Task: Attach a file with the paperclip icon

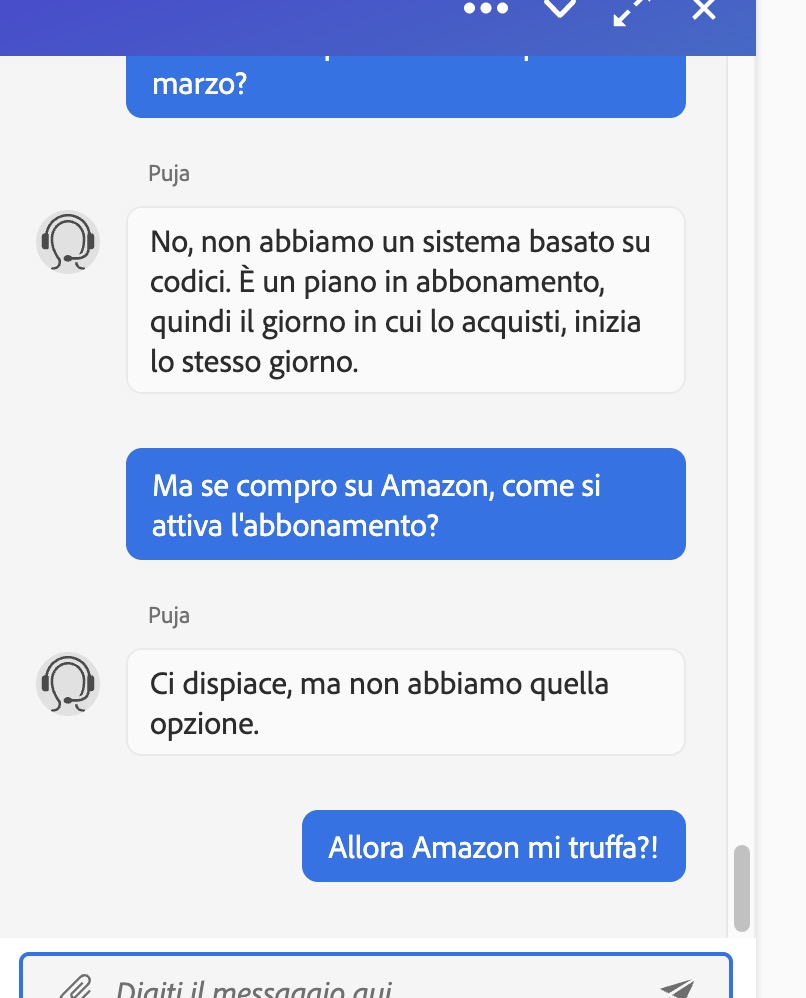Action: [76, 987]
